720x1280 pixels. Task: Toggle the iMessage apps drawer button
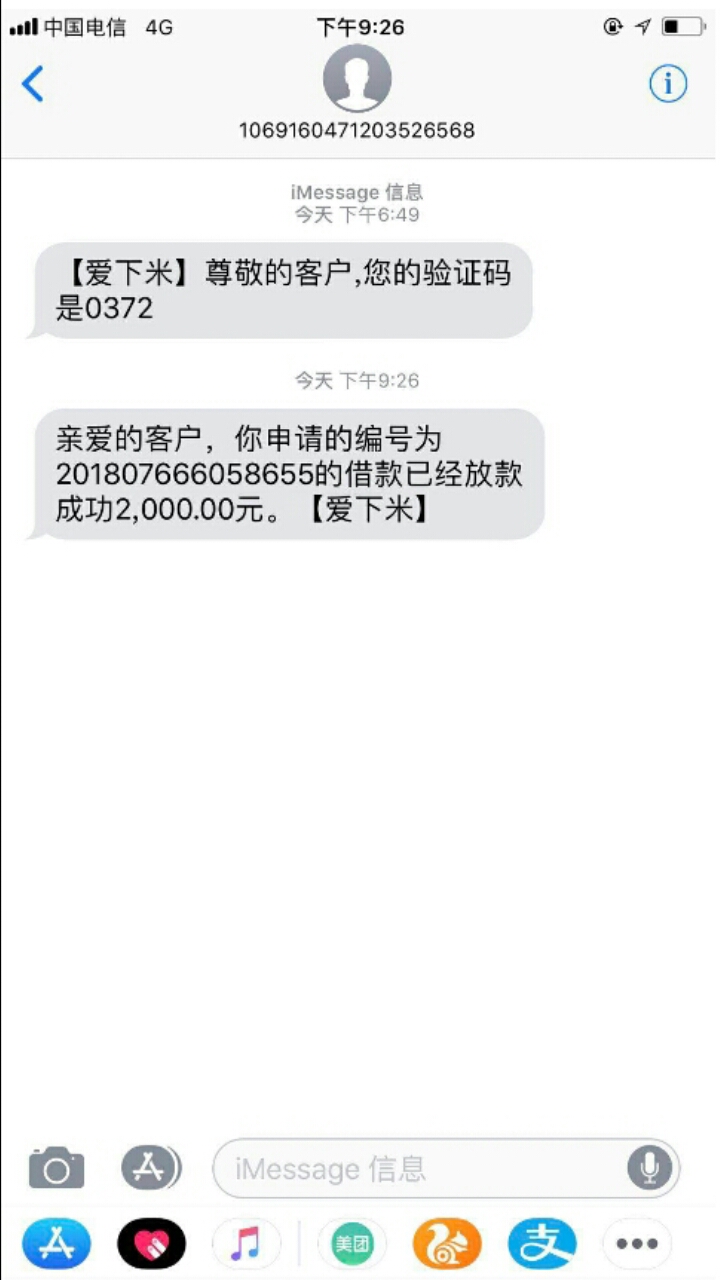click(151, 1168)
